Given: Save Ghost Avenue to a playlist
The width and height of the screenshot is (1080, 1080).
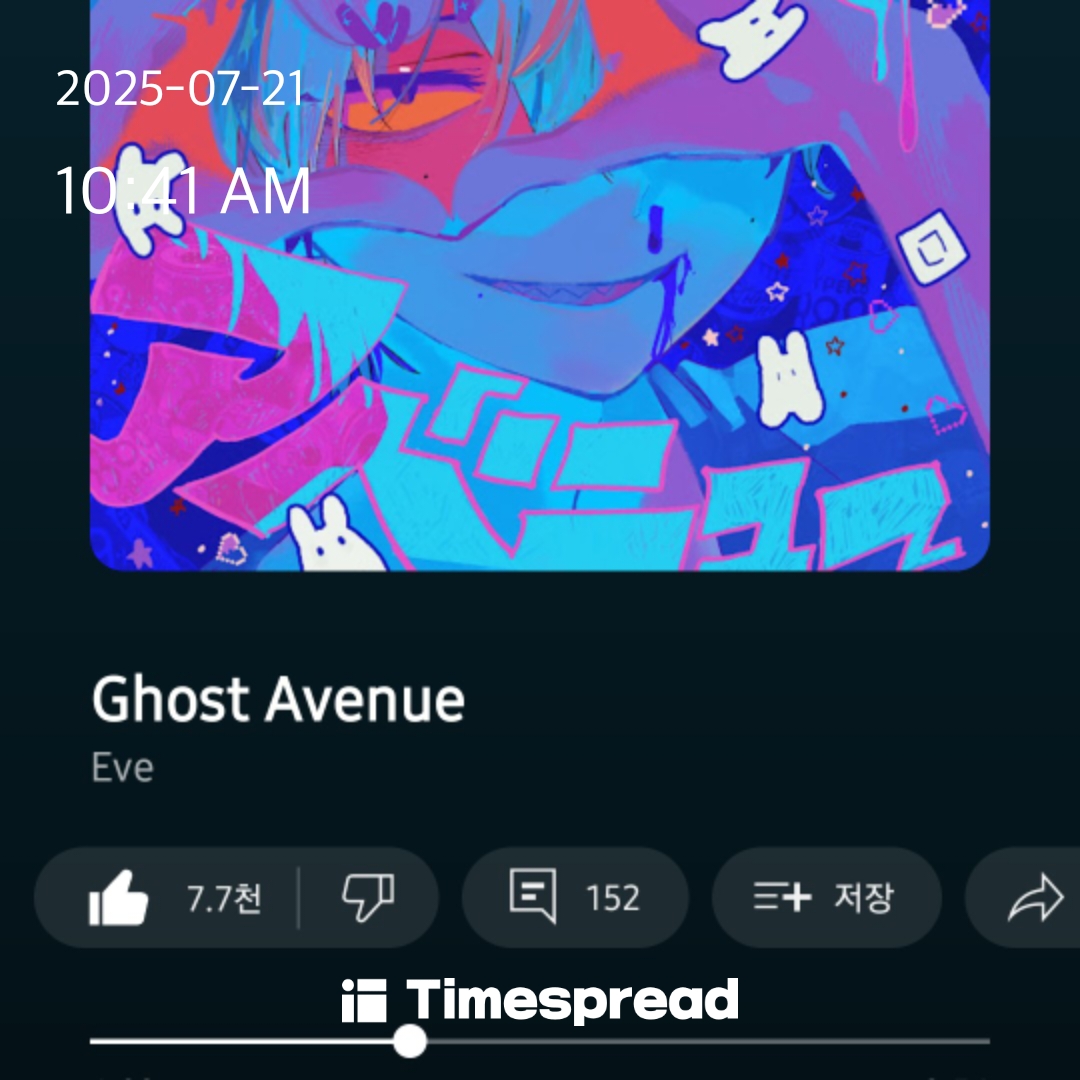Looking at the screenshot, I should (x=825, y=898).
